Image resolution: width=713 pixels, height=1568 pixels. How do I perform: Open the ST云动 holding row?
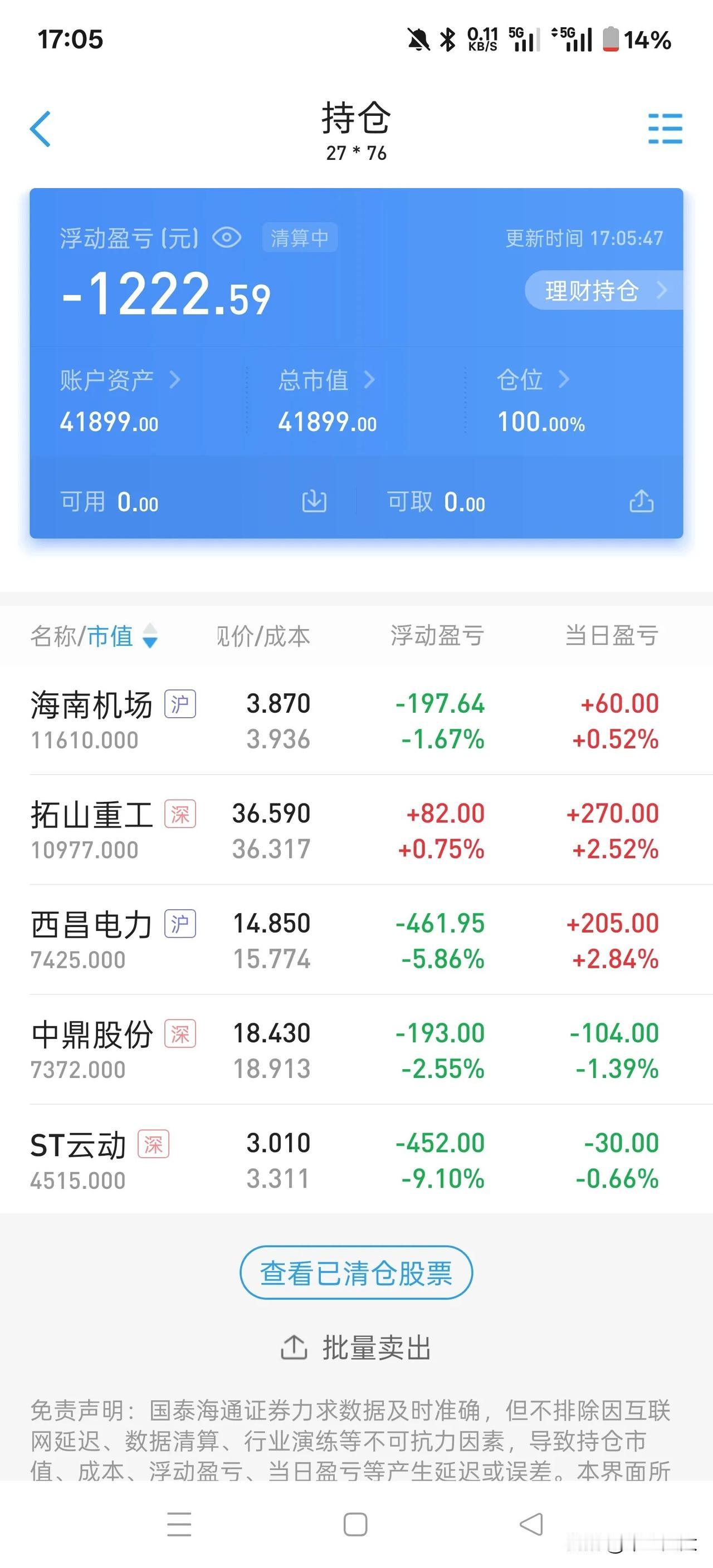click(356, 1159)
